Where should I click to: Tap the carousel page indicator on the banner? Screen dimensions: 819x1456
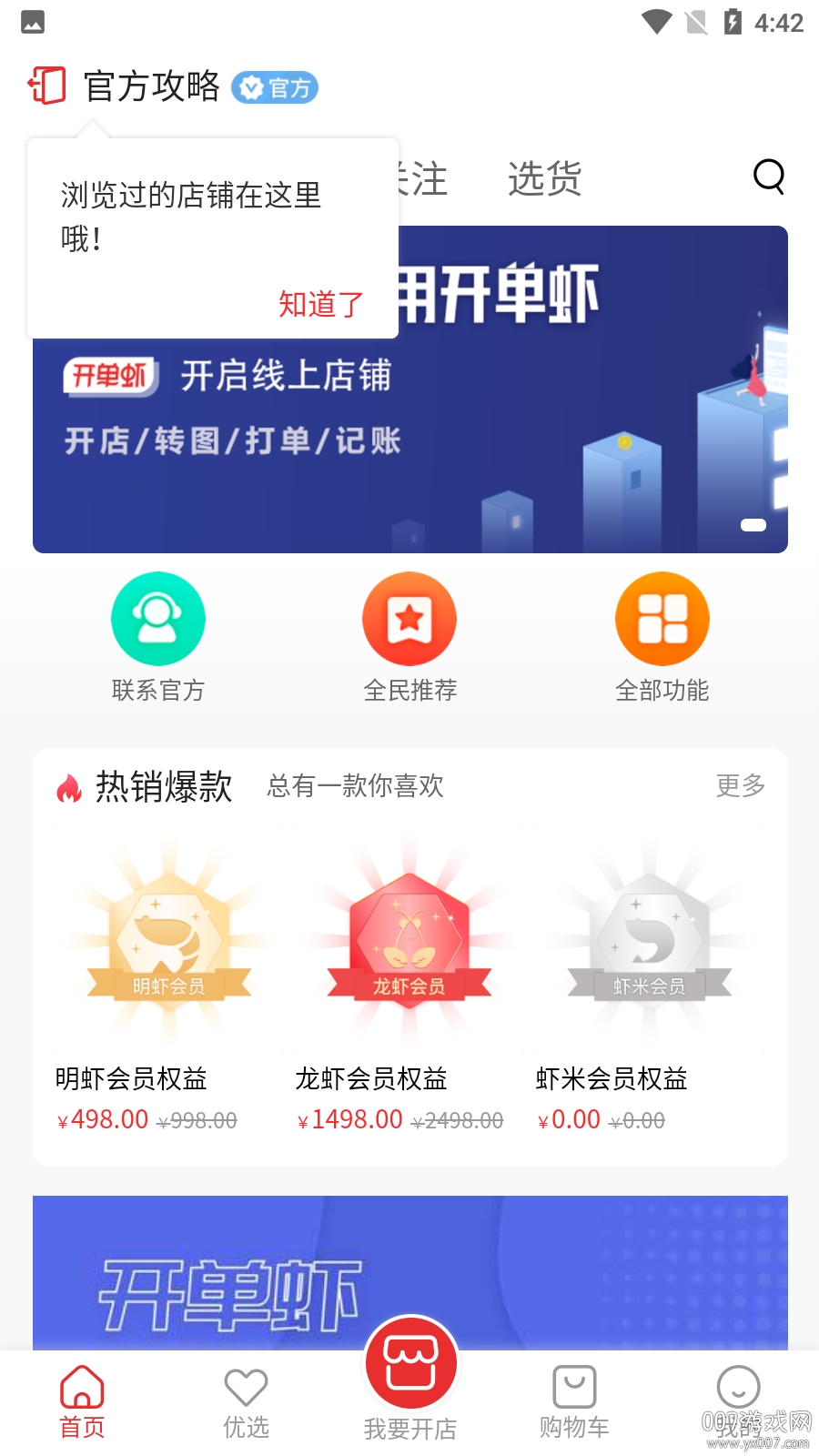[x=753, y=525]
